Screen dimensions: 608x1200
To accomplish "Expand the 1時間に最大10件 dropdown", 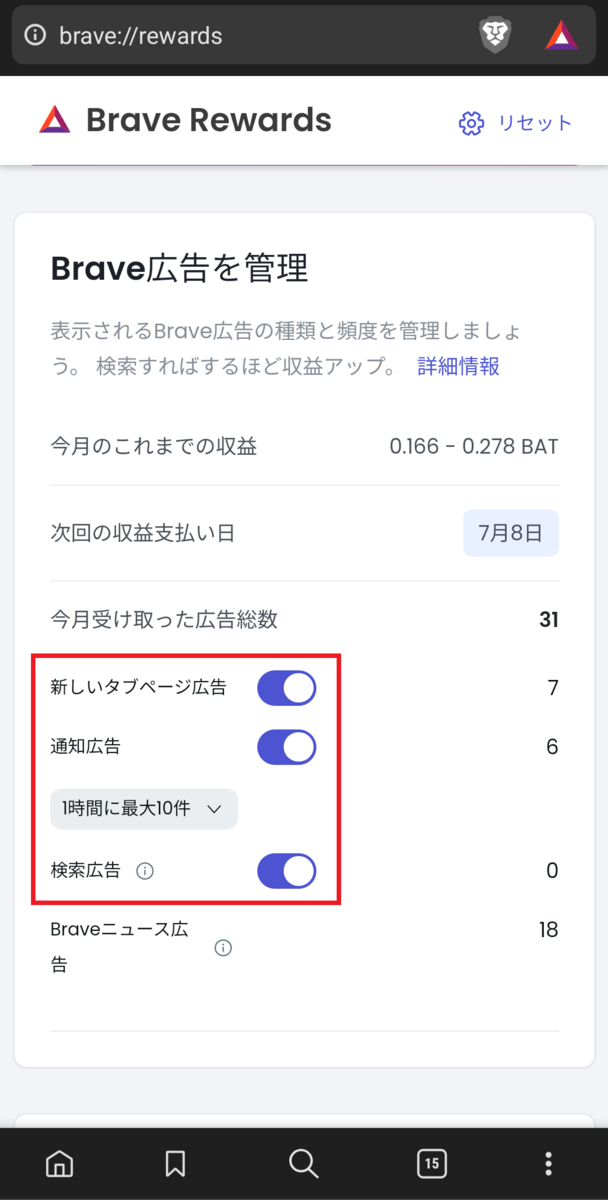I will [144, 809].
